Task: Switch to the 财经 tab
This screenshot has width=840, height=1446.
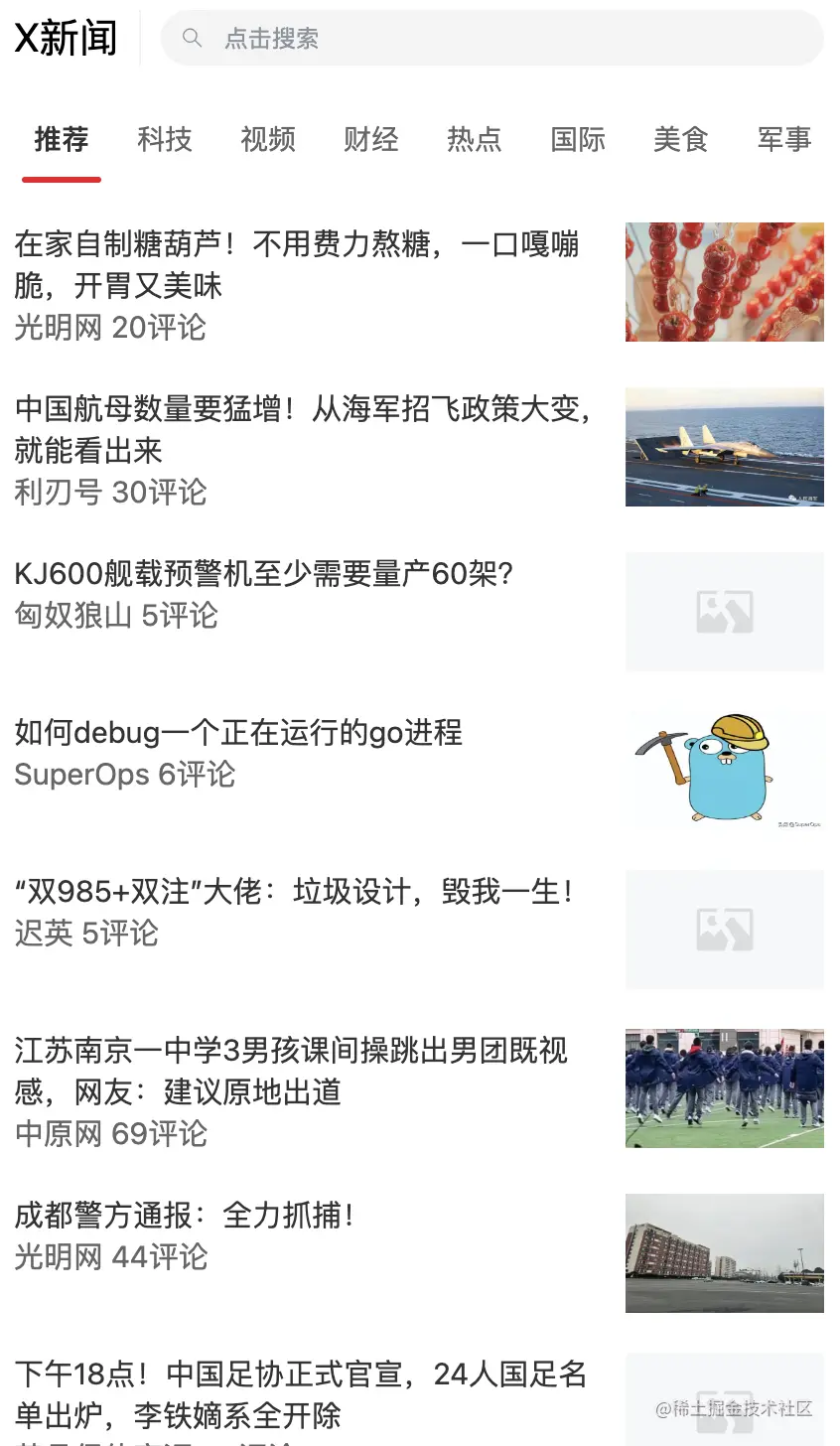Action: (371, 139)
